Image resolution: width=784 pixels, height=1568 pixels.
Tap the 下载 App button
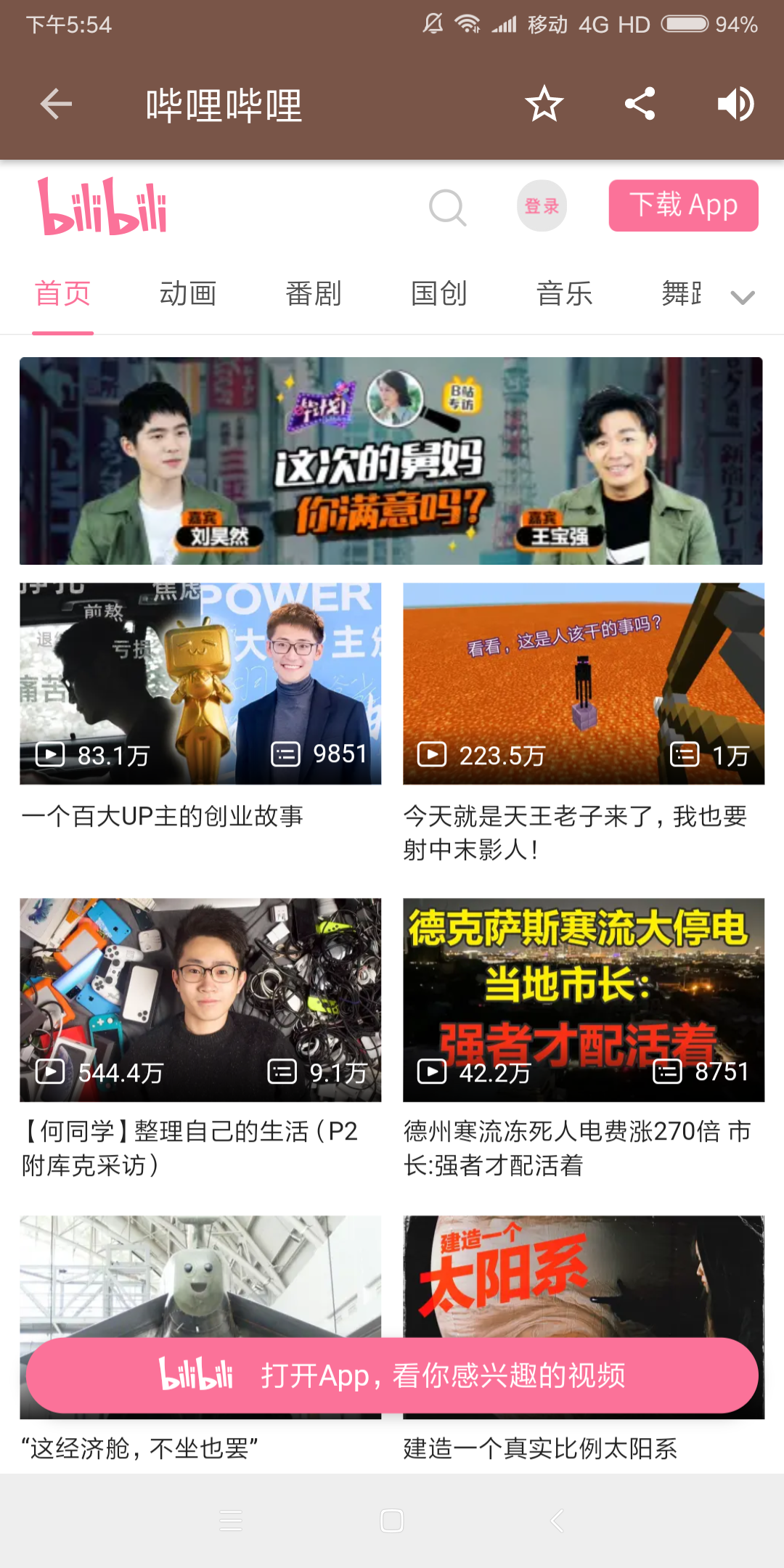coord(683,205)
